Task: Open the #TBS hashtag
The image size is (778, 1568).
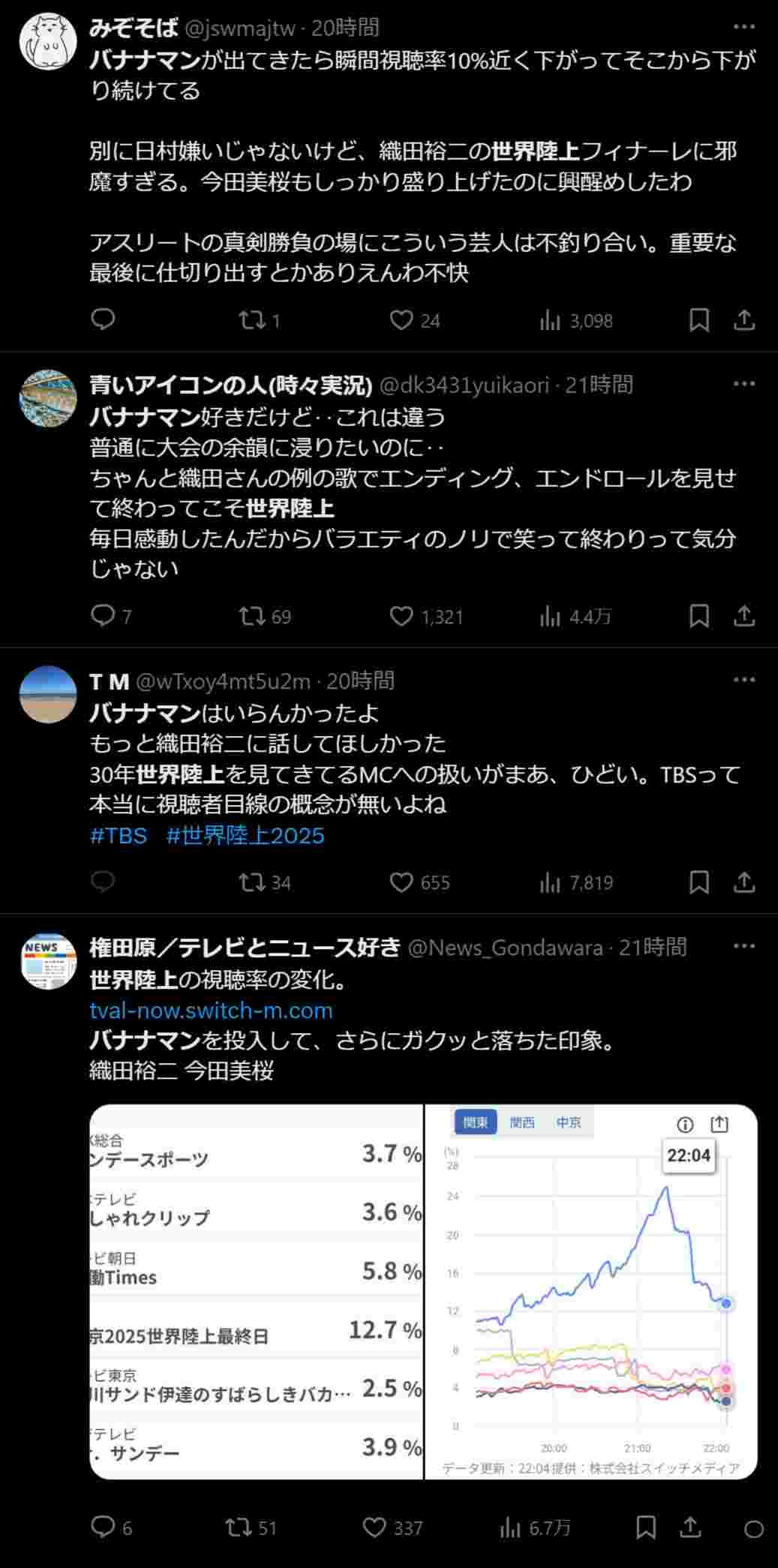Action: point(119,836)
